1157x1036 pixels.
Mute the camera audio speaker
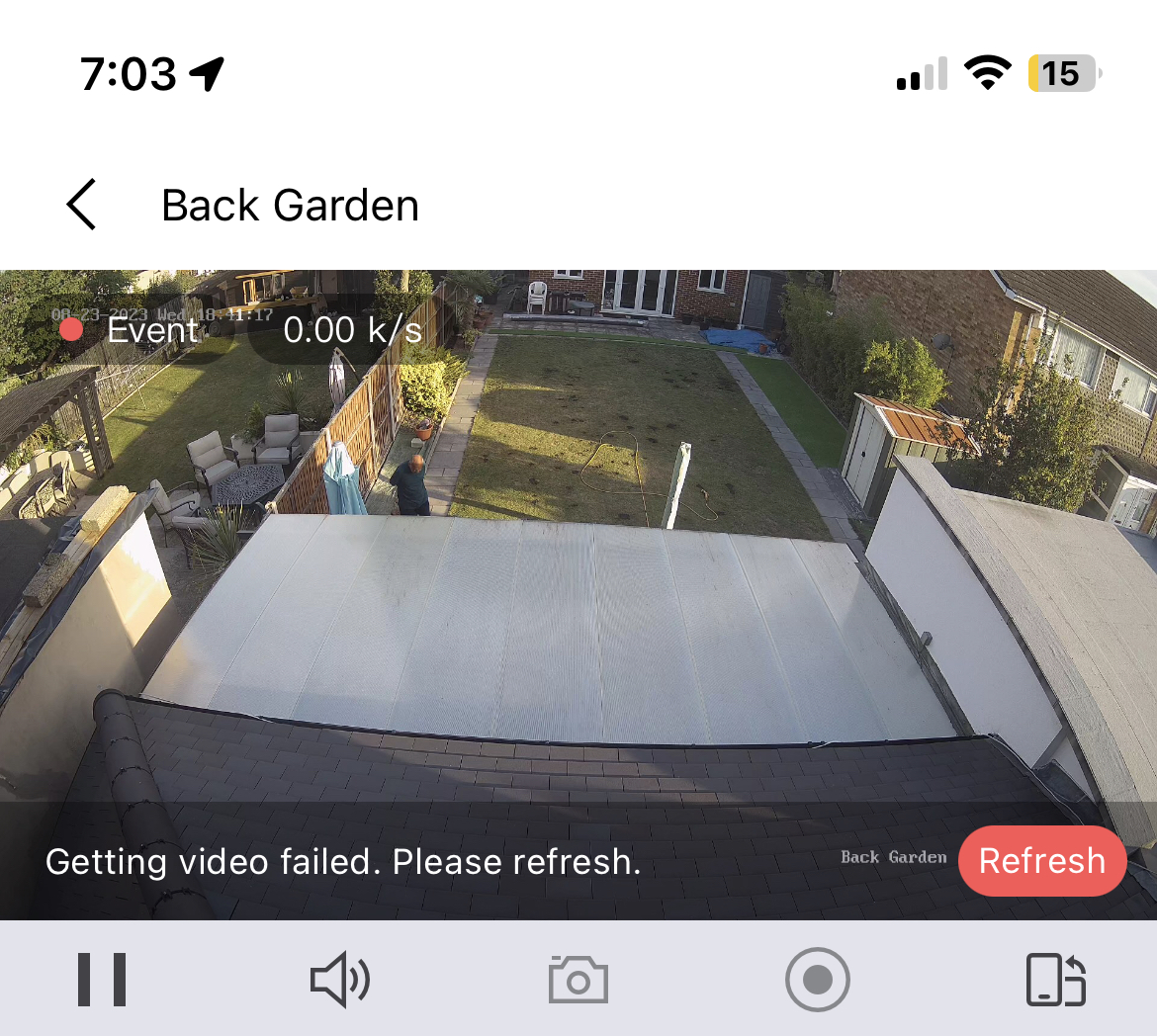click(340, 980)
